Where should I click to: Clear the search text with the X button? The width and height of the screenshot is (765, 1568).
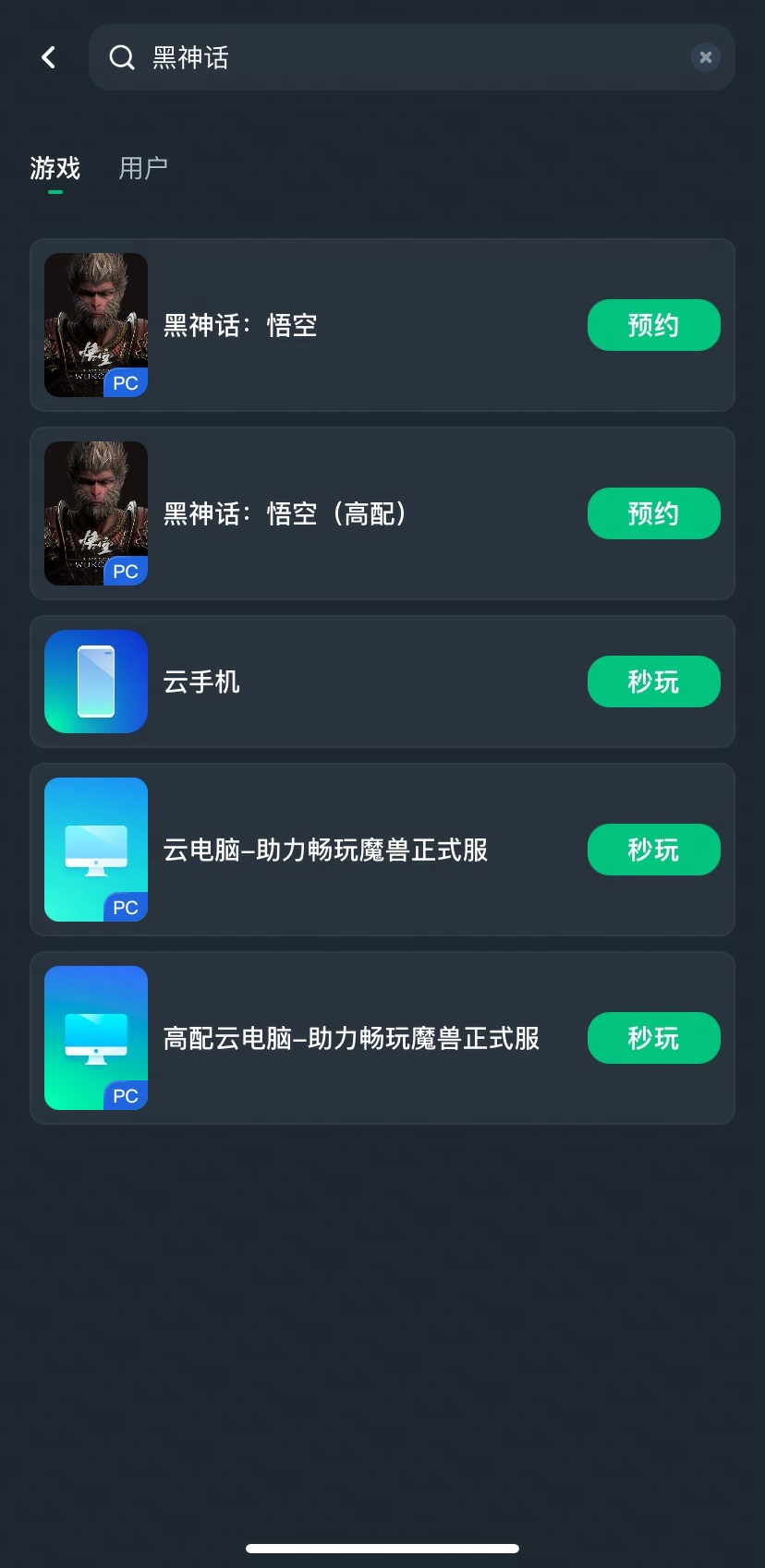click(x=705, y=57)
